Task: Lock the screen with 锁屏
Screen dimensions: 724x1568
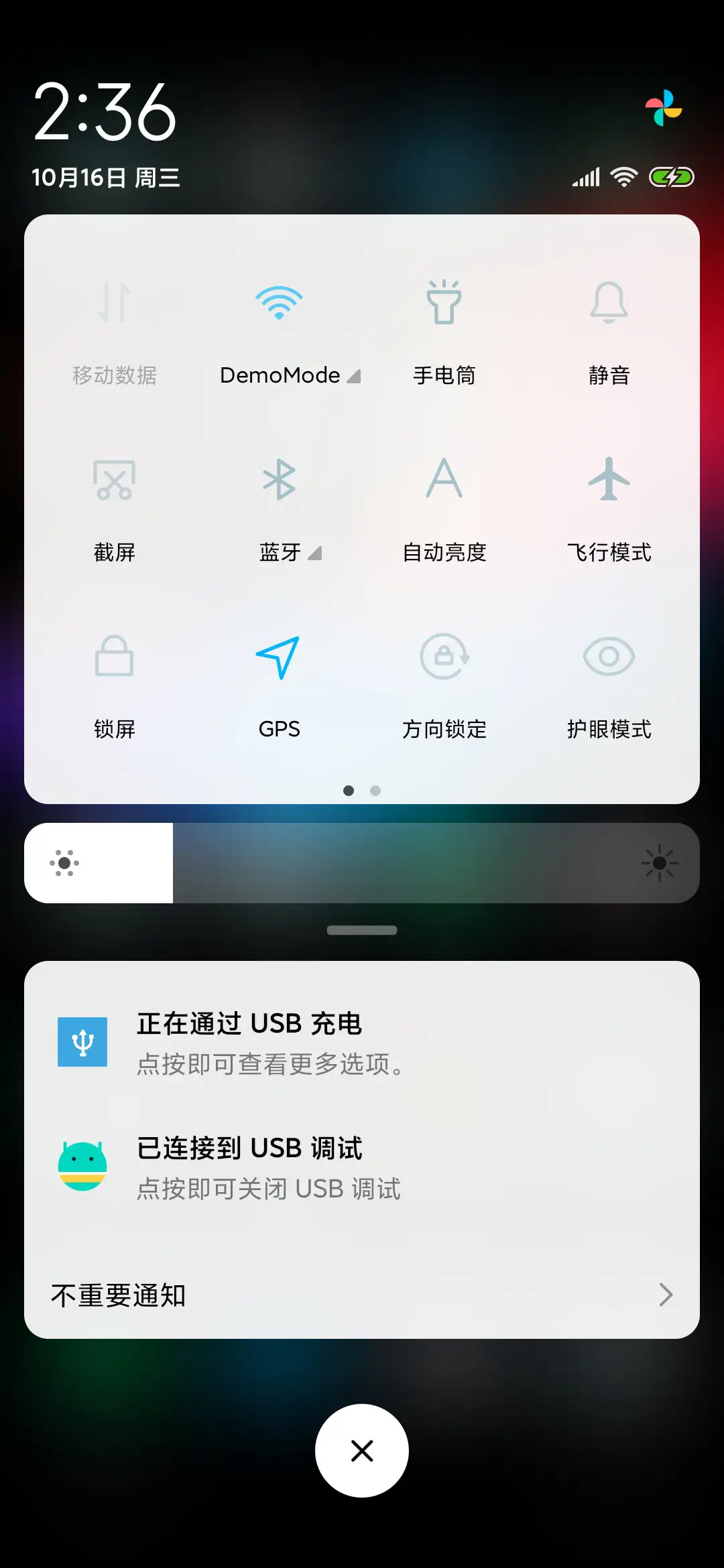Action: 114,683
